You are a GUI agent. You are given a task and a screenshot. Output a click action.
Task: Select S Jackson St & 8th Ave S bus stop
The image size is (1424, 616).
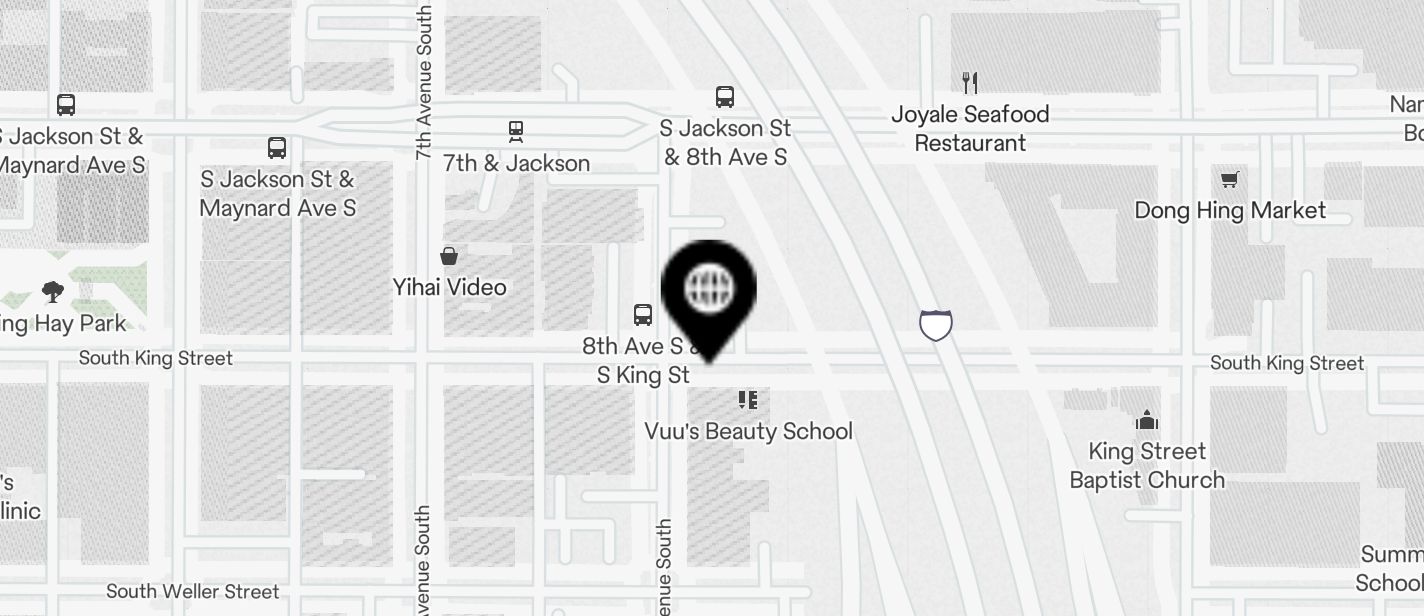[725, 97]
